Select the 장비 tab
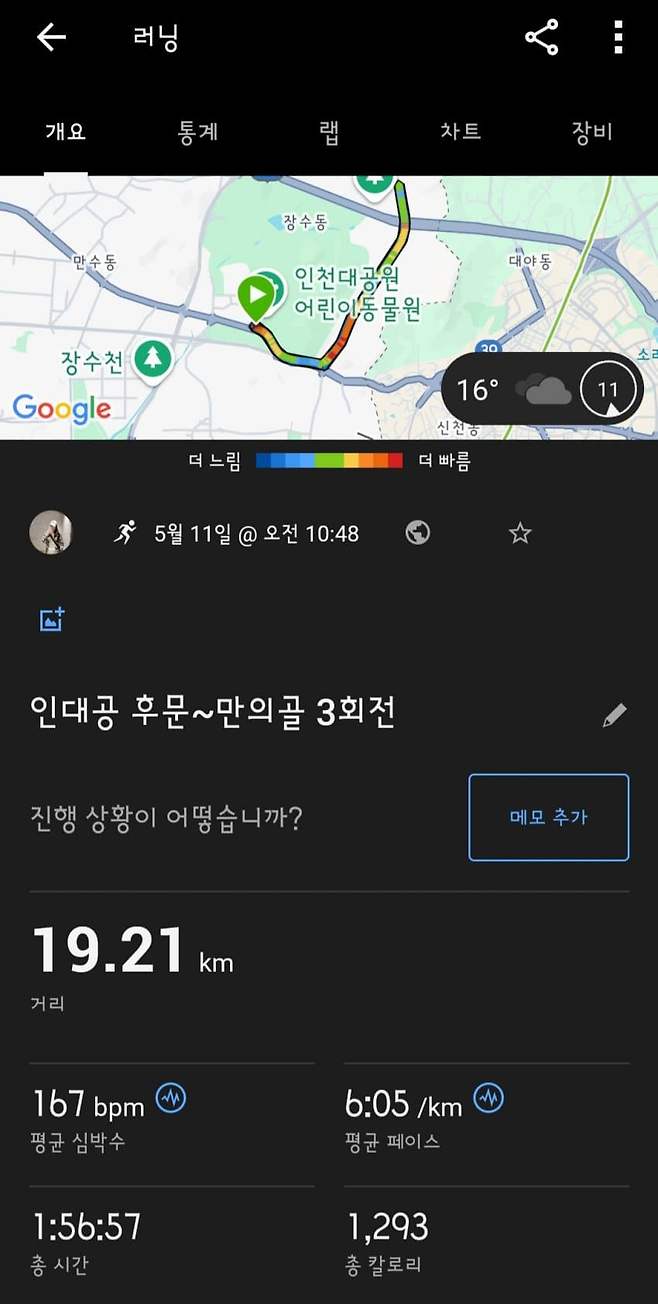 pyautogui.click(x=591, y=131)
